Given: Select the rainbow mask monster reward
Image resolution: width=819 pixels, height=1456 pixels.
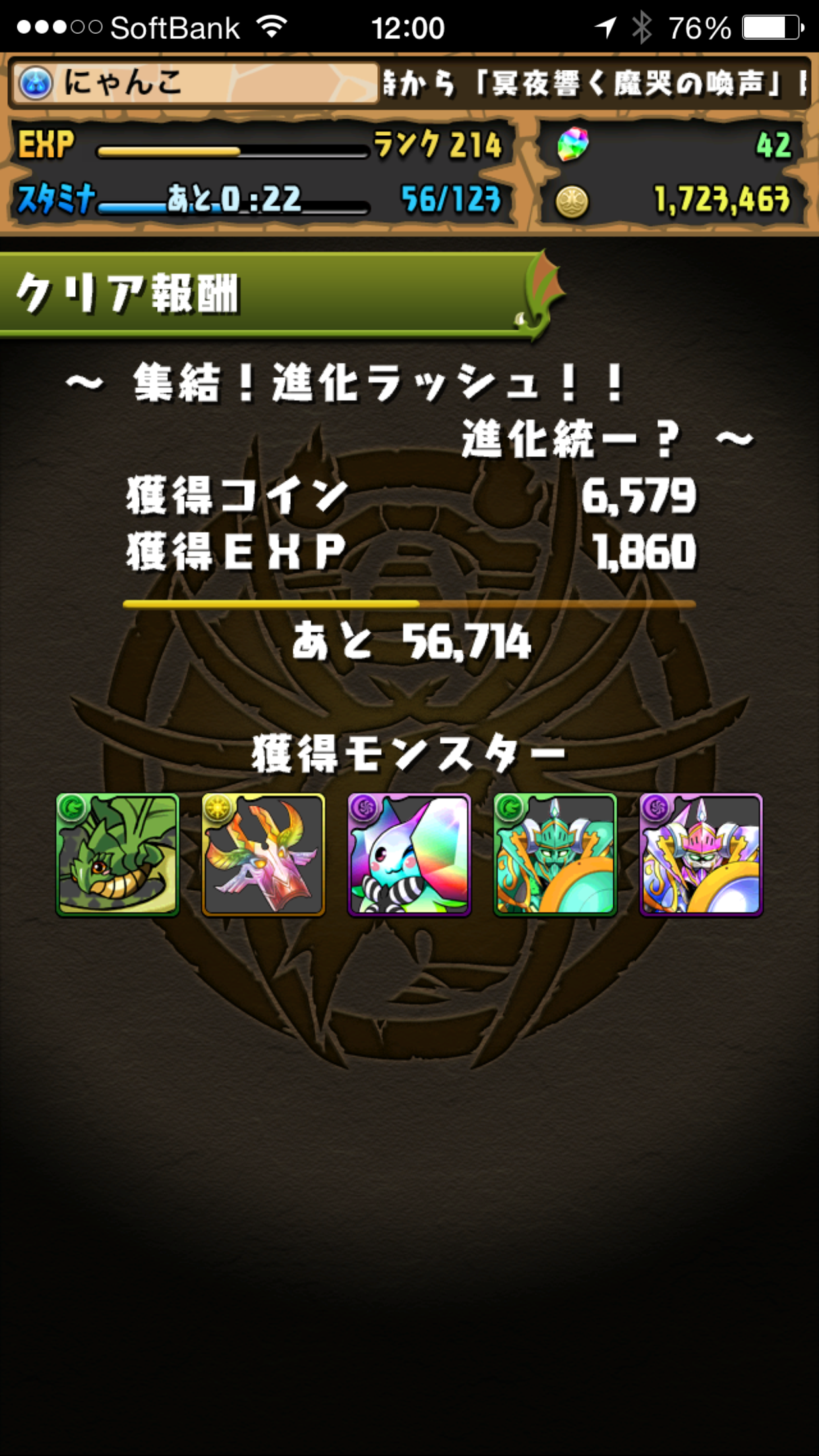Looking at the screenshot, I should 263,855.
